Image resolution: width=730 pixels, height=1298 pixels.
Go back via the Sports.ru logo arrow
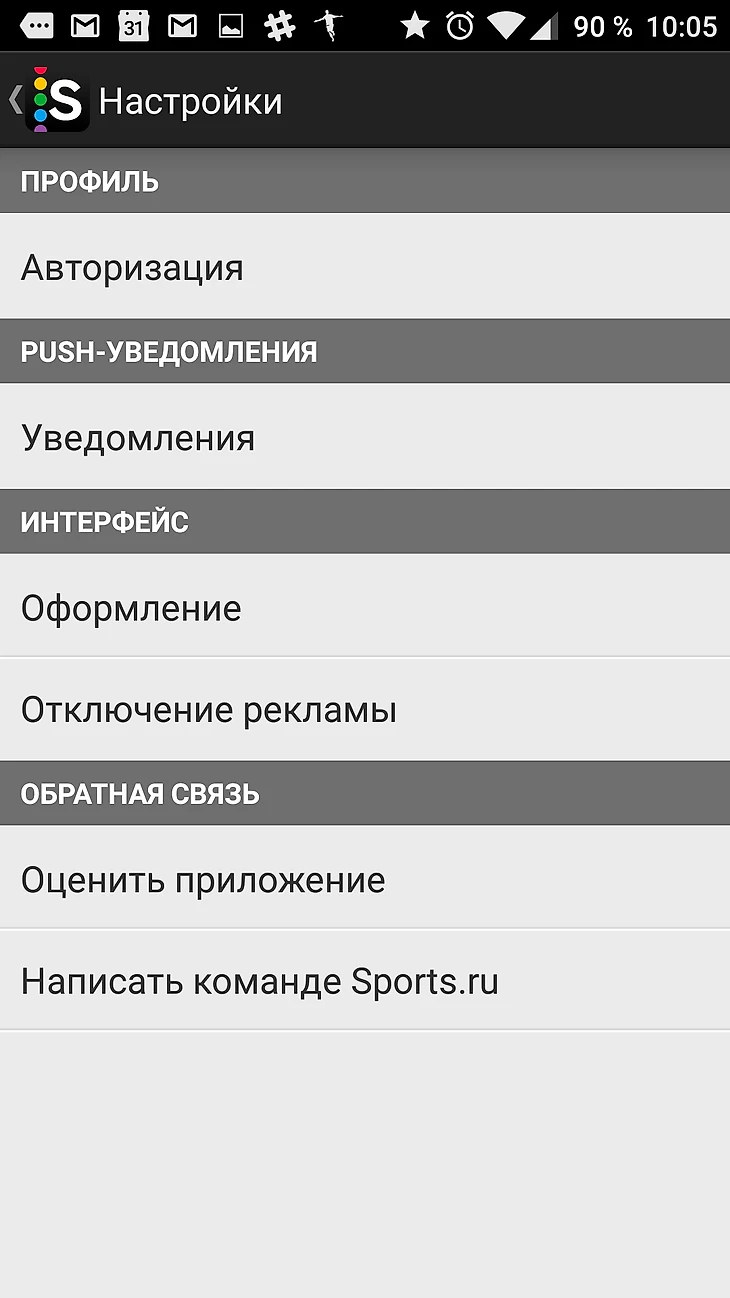[x=50, y=100]
